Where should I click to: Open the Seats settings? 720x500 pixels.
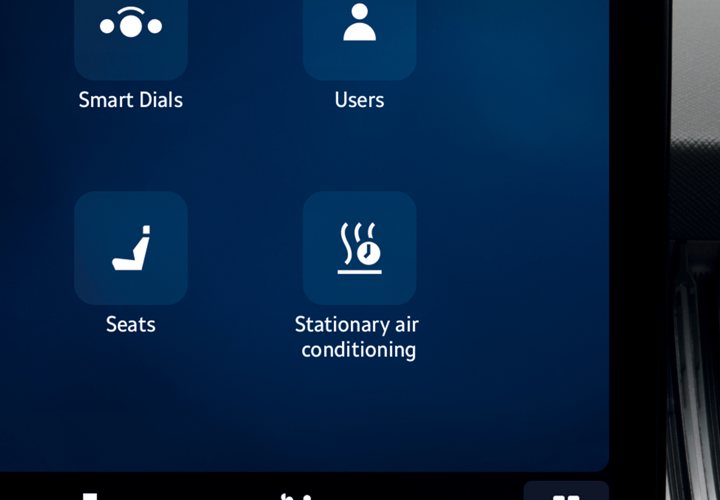(130, 248)
